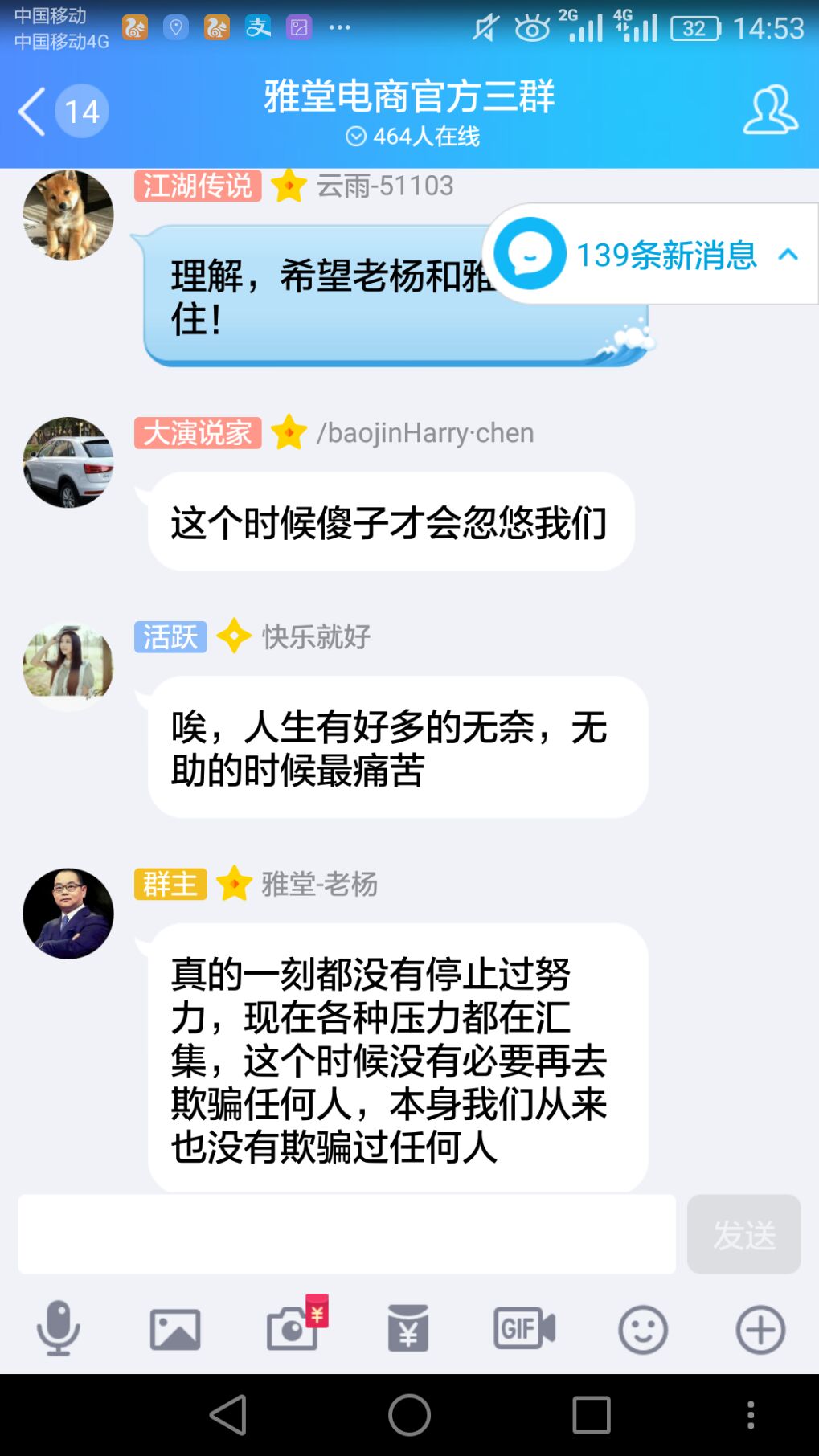Image resolution: width=819 pixels, height=1456 pixels.
Task: Tap the 发送 send button
Action: coord(743,1234)
